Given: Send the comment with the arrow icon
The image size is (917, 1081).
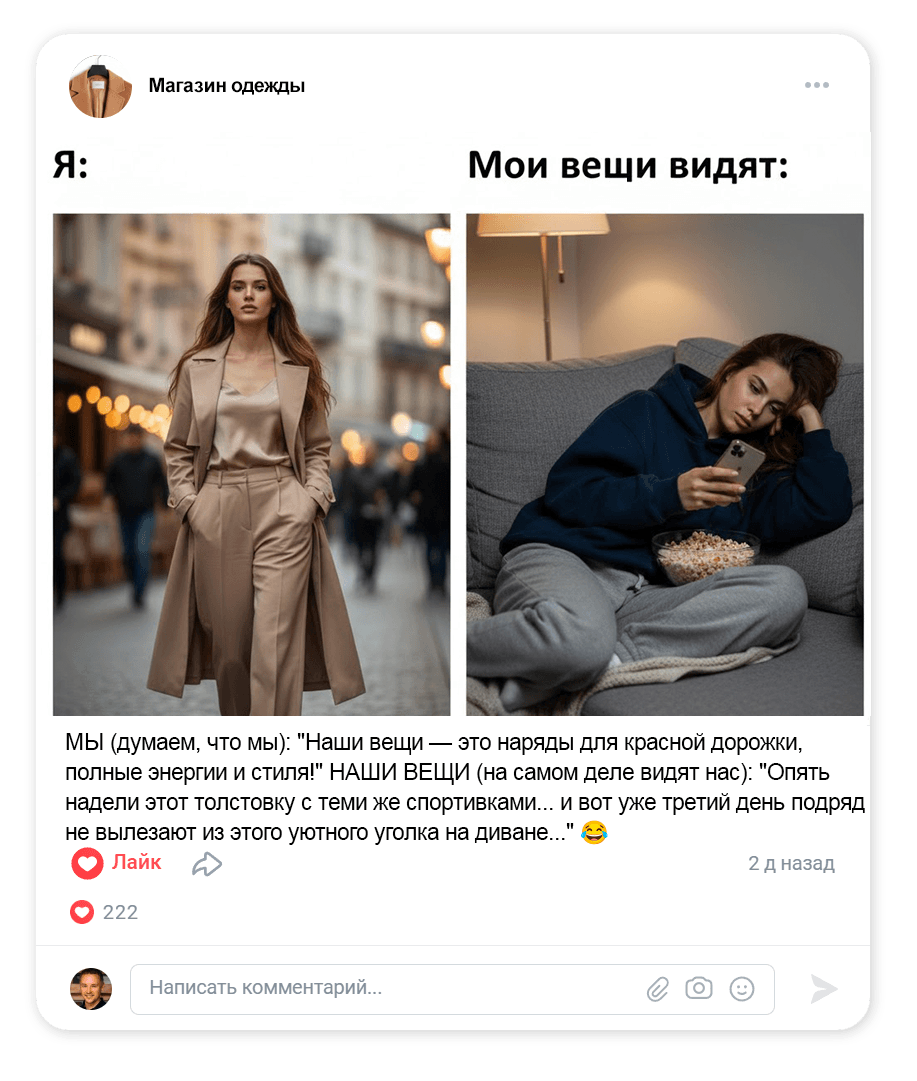Looking at the screenshot, I should (823, 989).
